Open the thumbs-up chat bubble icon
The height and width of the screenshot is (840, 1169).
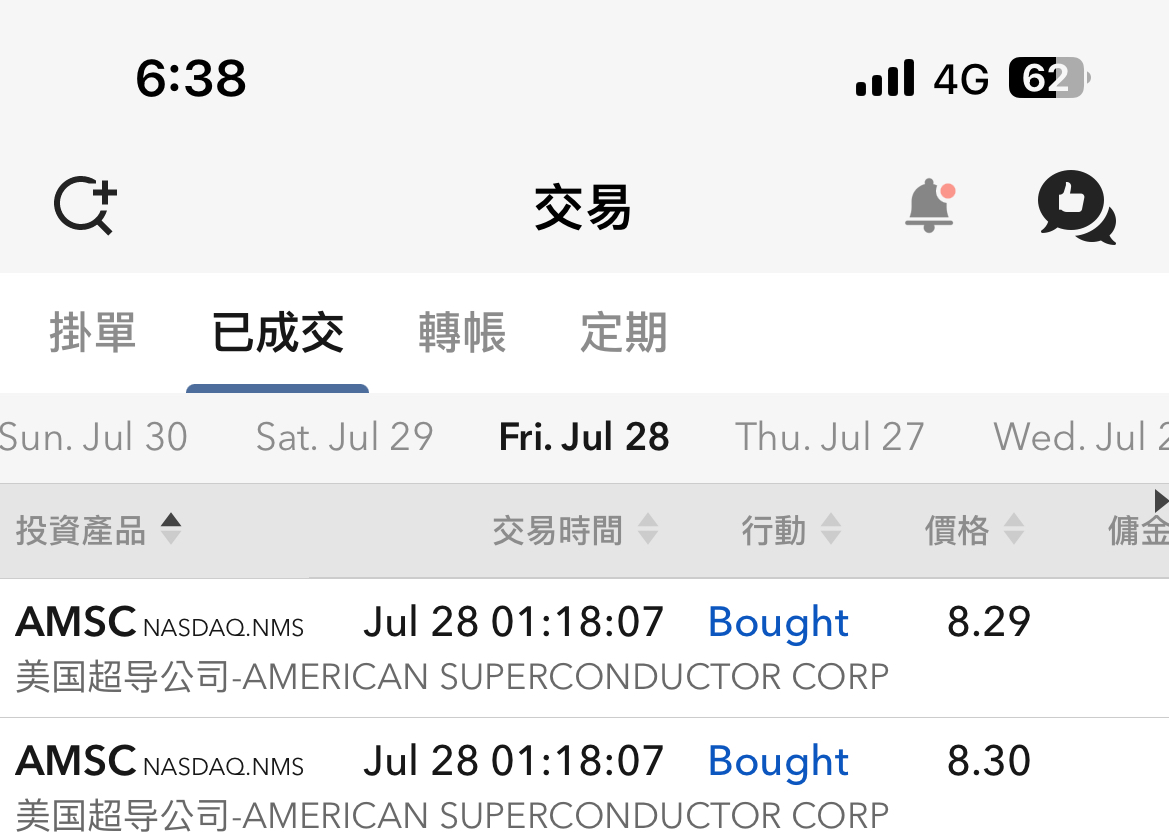pyautogui.click(x=1075, y=208)
